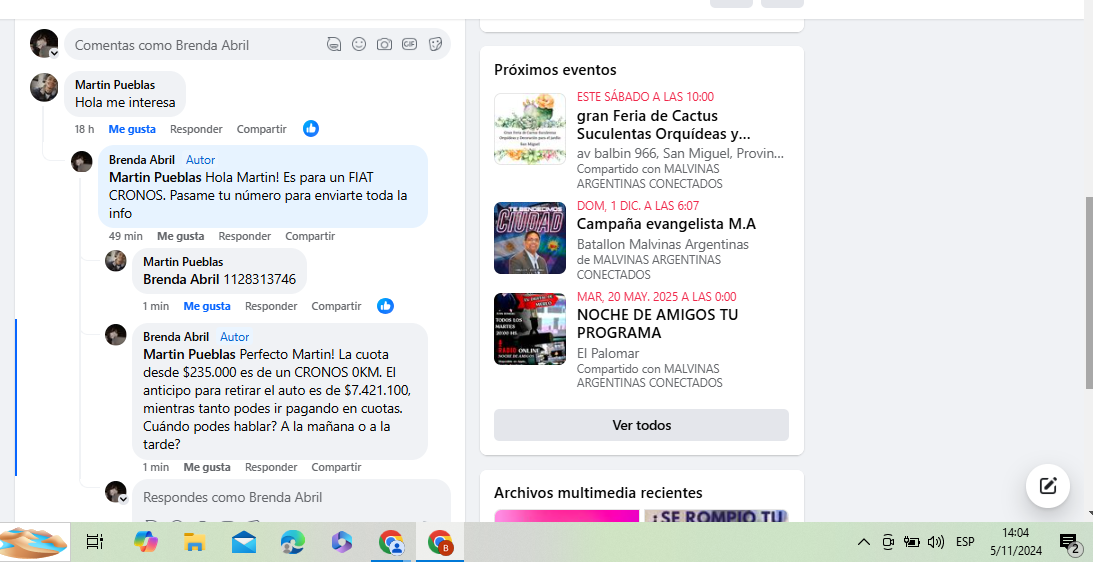Reply to Martin's phone number comment
This screenshot has height=562, width=1093.
271,306
